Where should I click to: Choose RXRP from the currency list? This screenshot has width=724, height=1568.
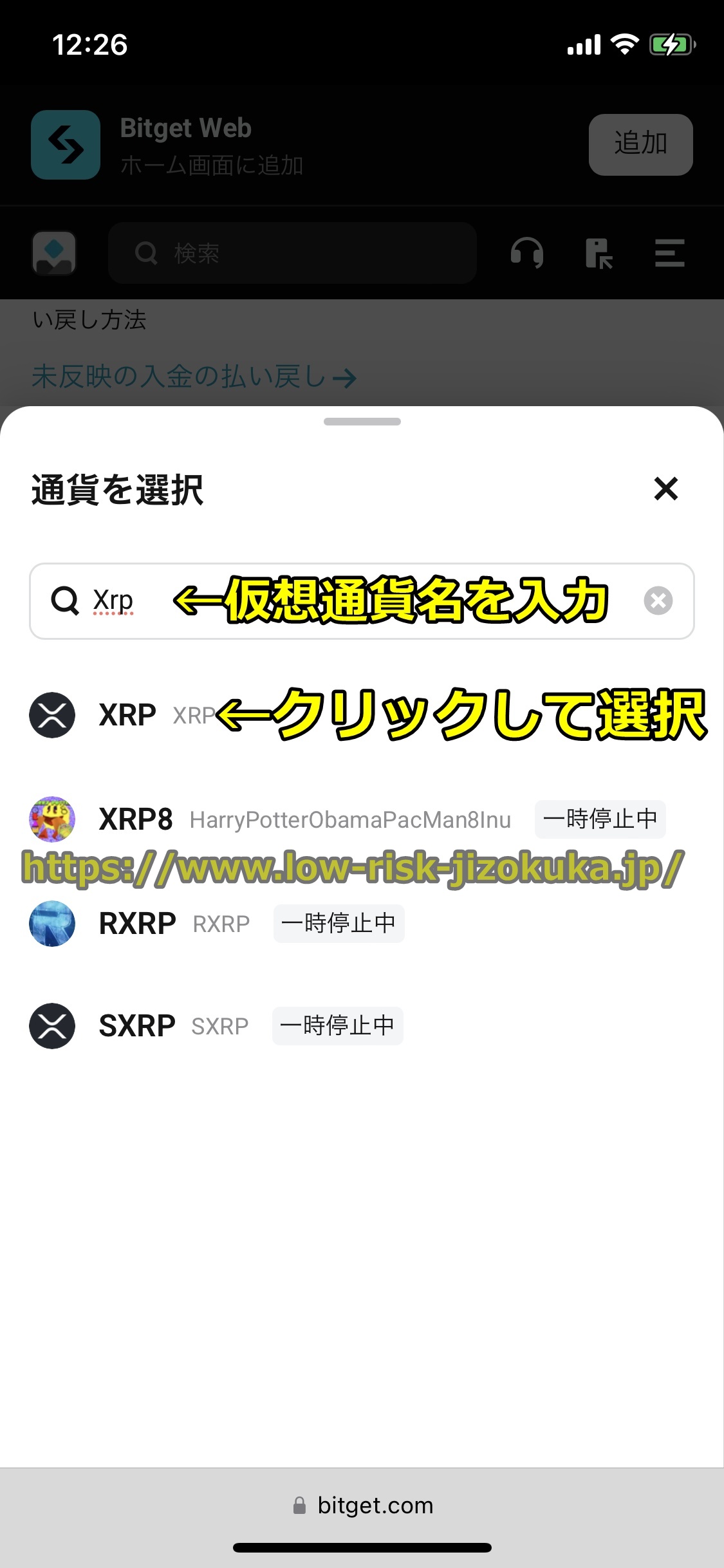(x=138, y=924)
